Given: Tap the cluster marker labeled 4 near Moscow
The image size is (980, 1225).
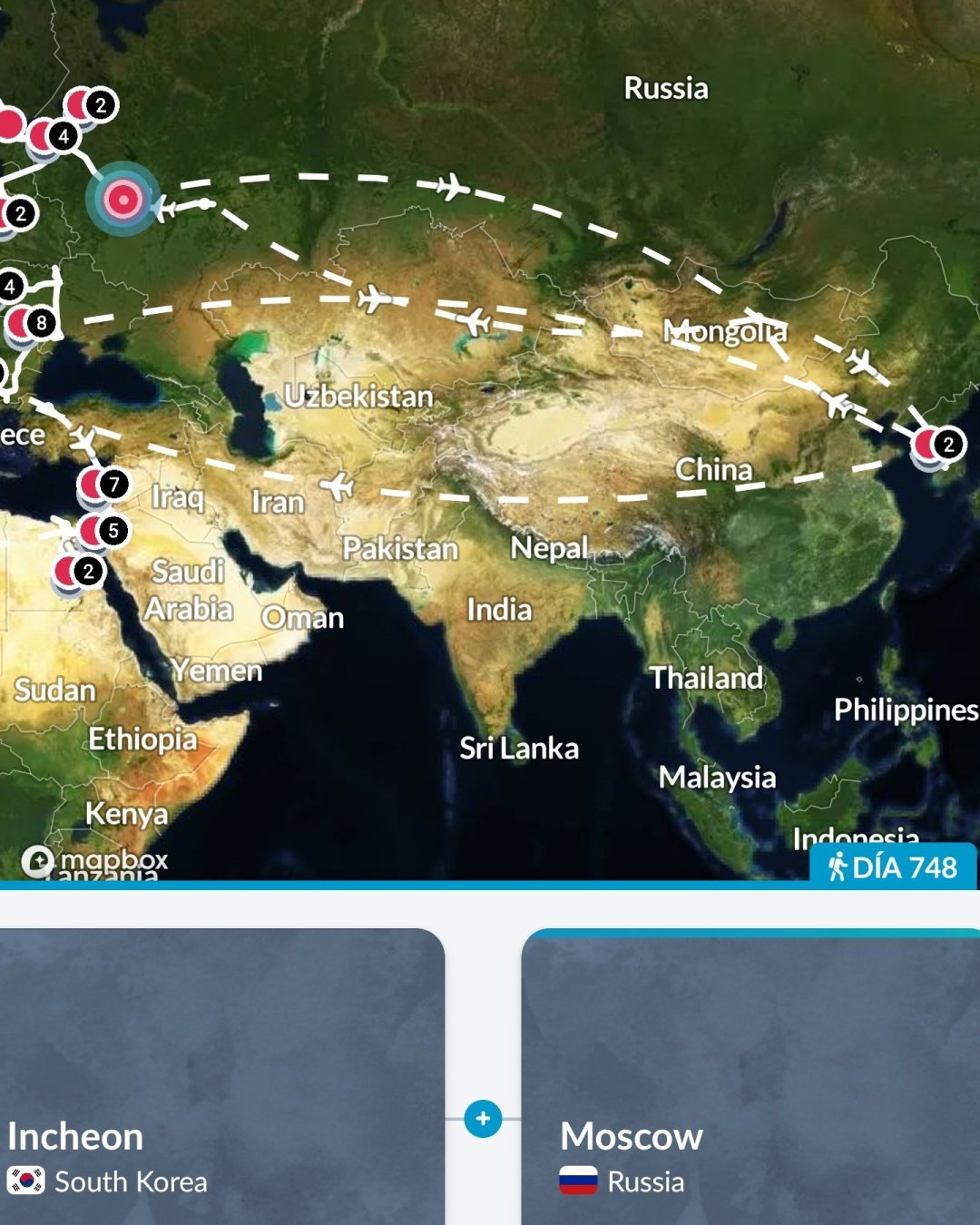Looking at the screenshot, I should tap(54, 137).
